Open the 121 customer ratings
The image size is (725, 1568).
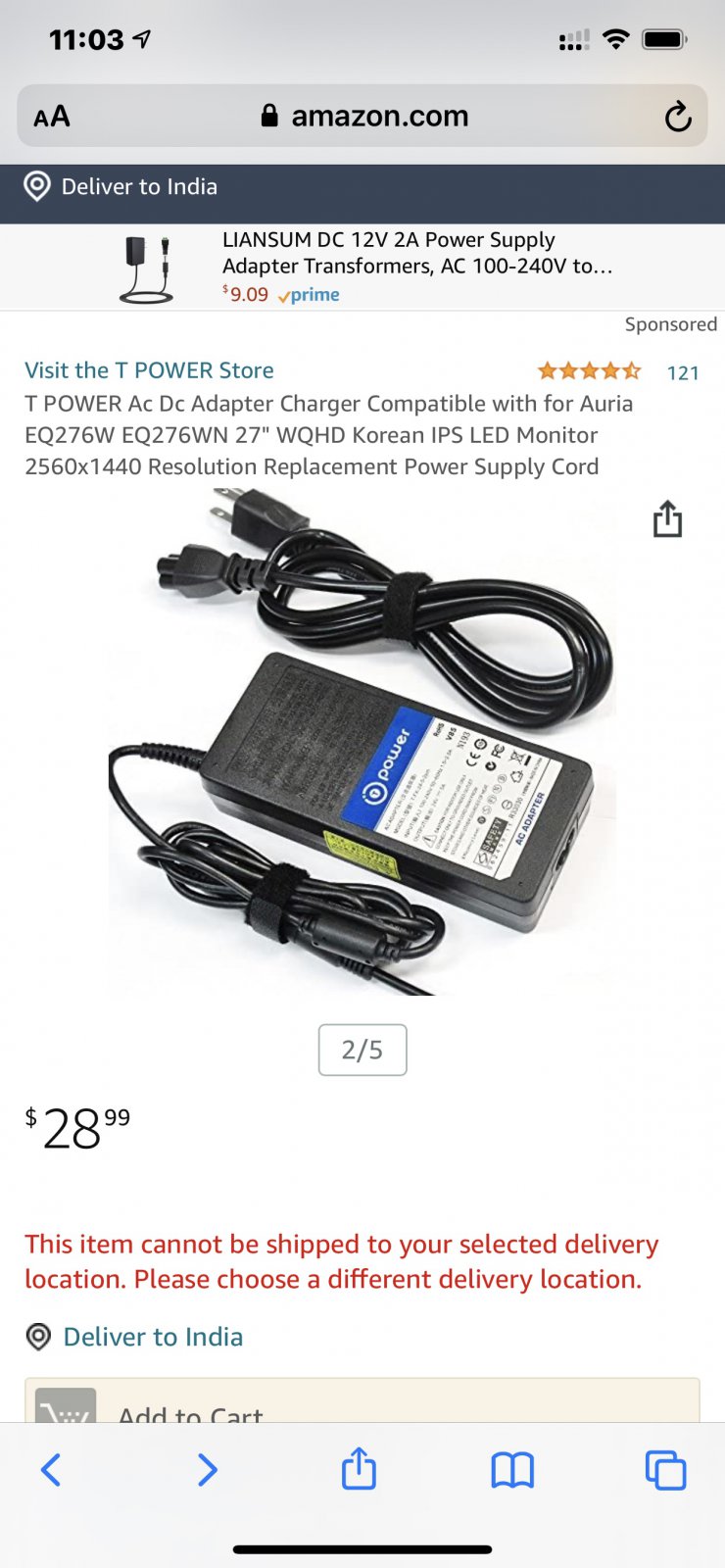point(683,372)
